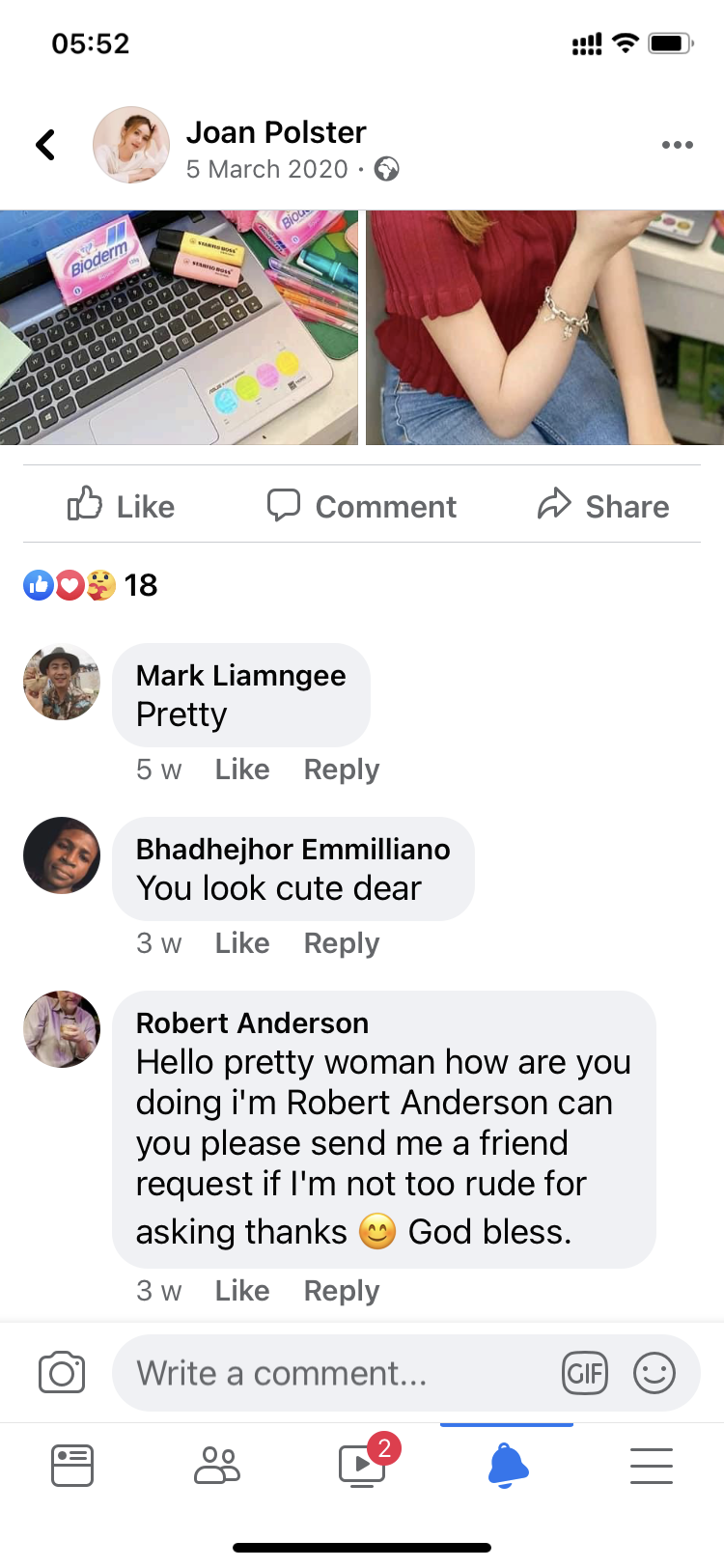Open the laptop and stationery photo
Image resolution: width=724 pixels, height=1568 pixels.
pyautogui.click(x=179, y=328)
